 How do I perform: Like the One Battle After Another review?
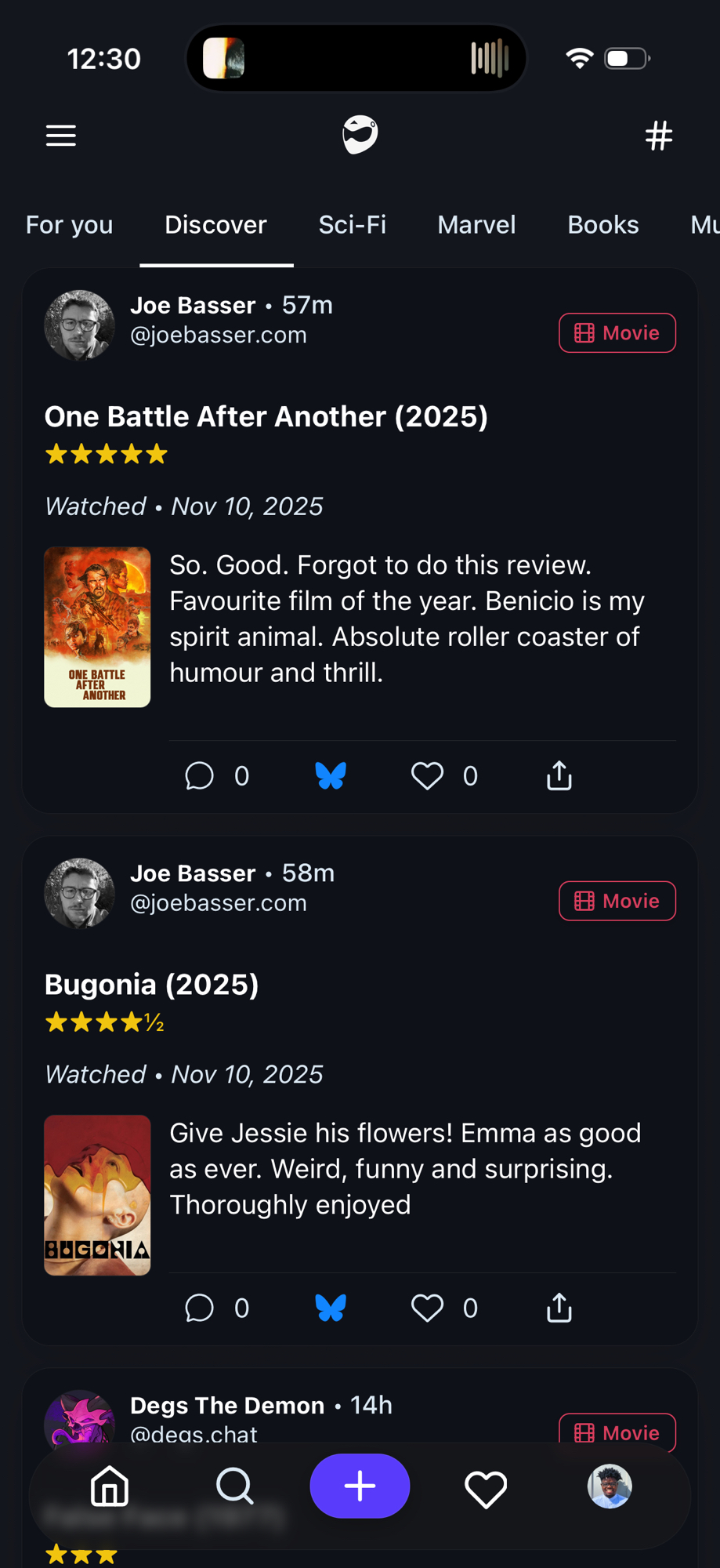point(427,776)
